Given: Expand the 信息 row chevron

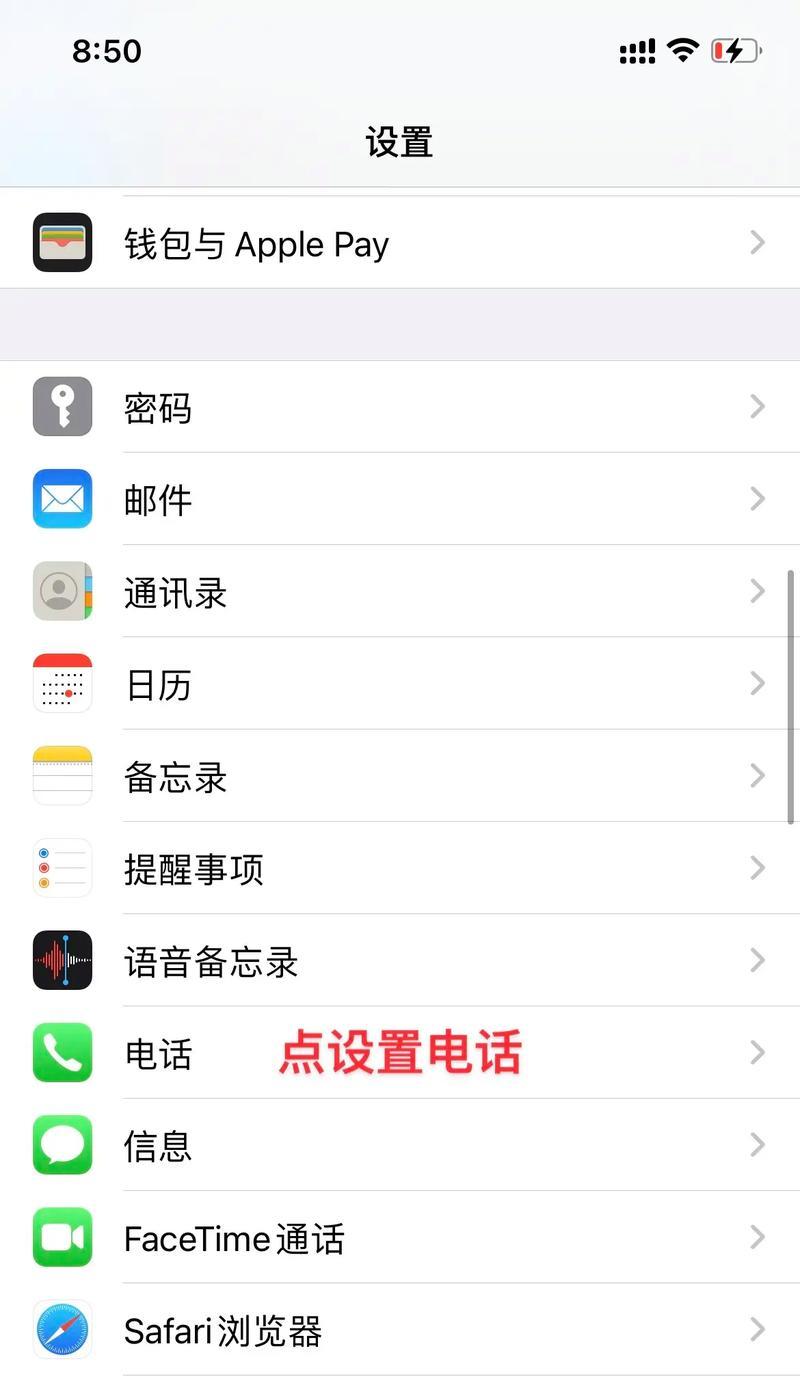Looking at the screenshot, I should point(758,1145).
